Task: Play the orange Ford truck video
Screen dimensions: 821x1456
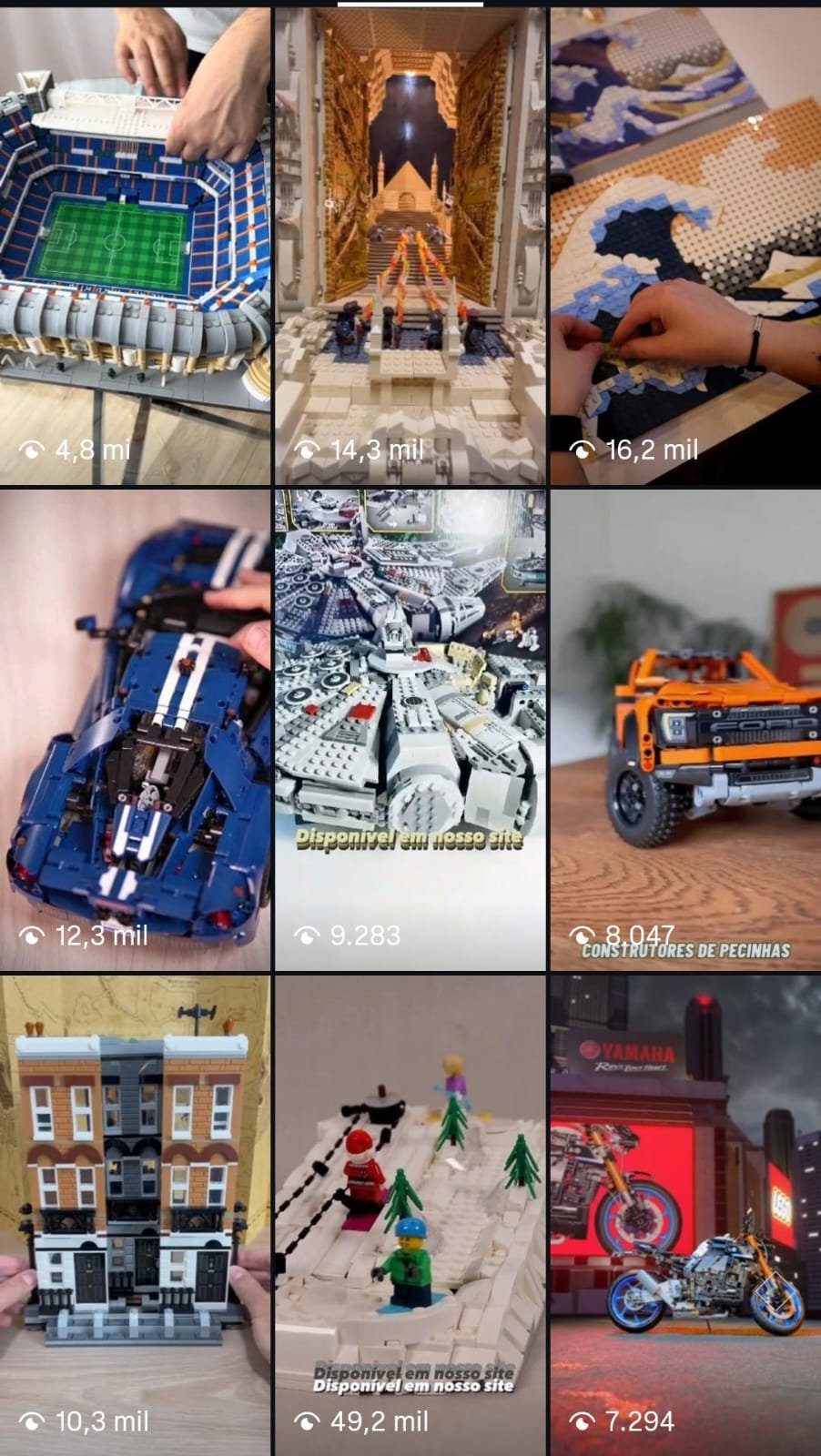Action: click(685, 730)
